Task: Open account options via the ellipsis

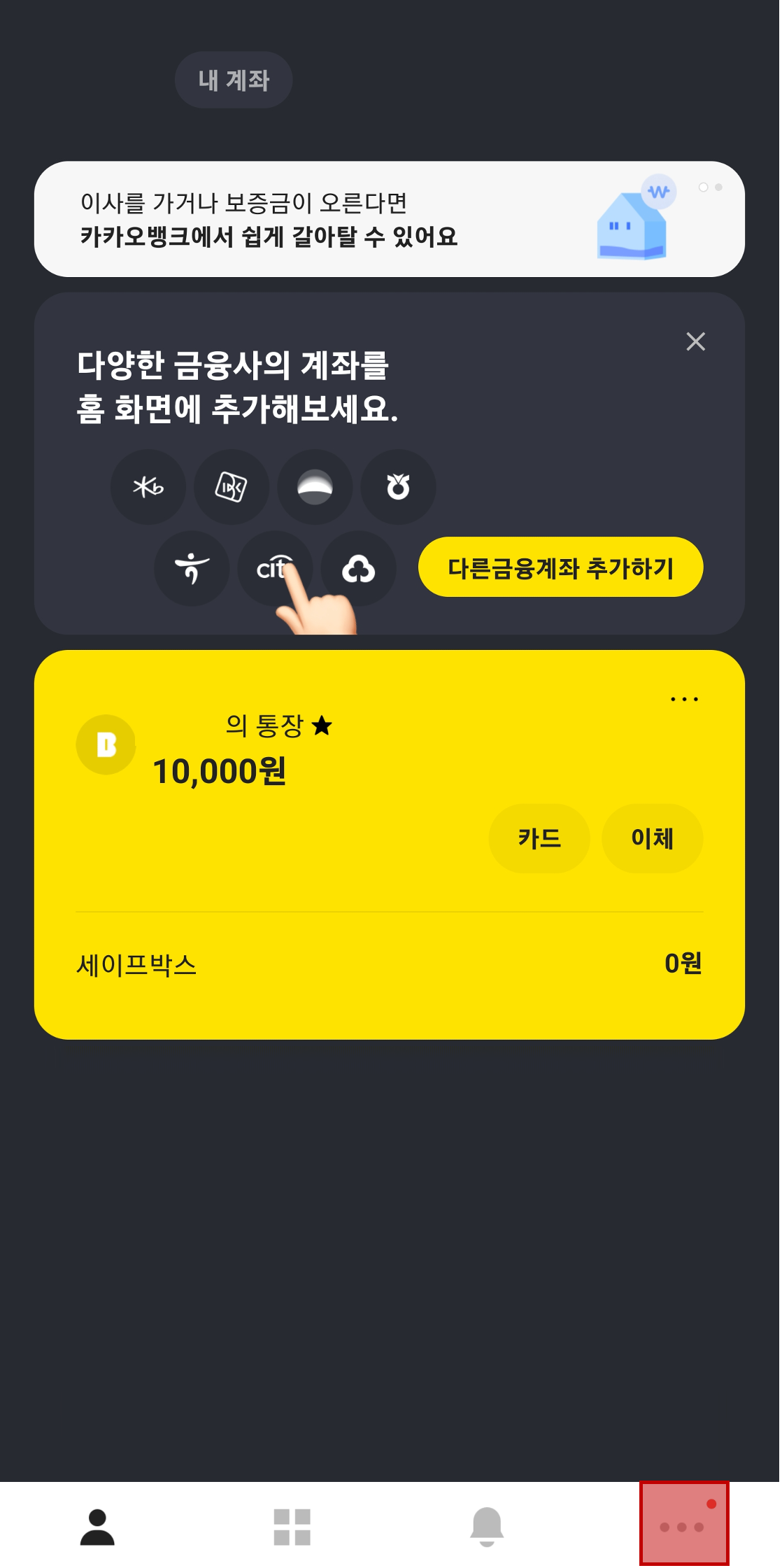Action: (684, 698)
